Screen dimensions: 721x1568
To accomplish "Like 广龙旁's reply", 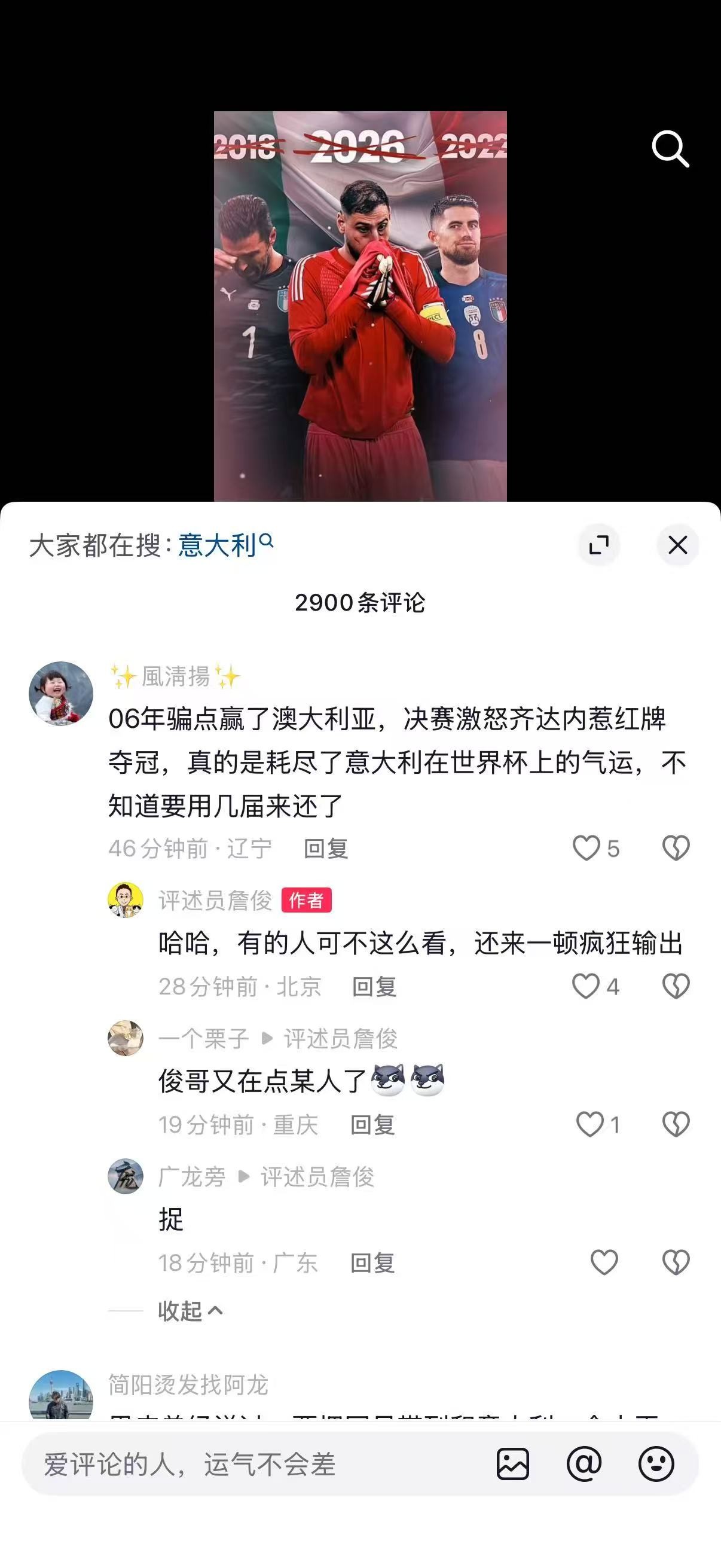I will (x=604, y=1262).
